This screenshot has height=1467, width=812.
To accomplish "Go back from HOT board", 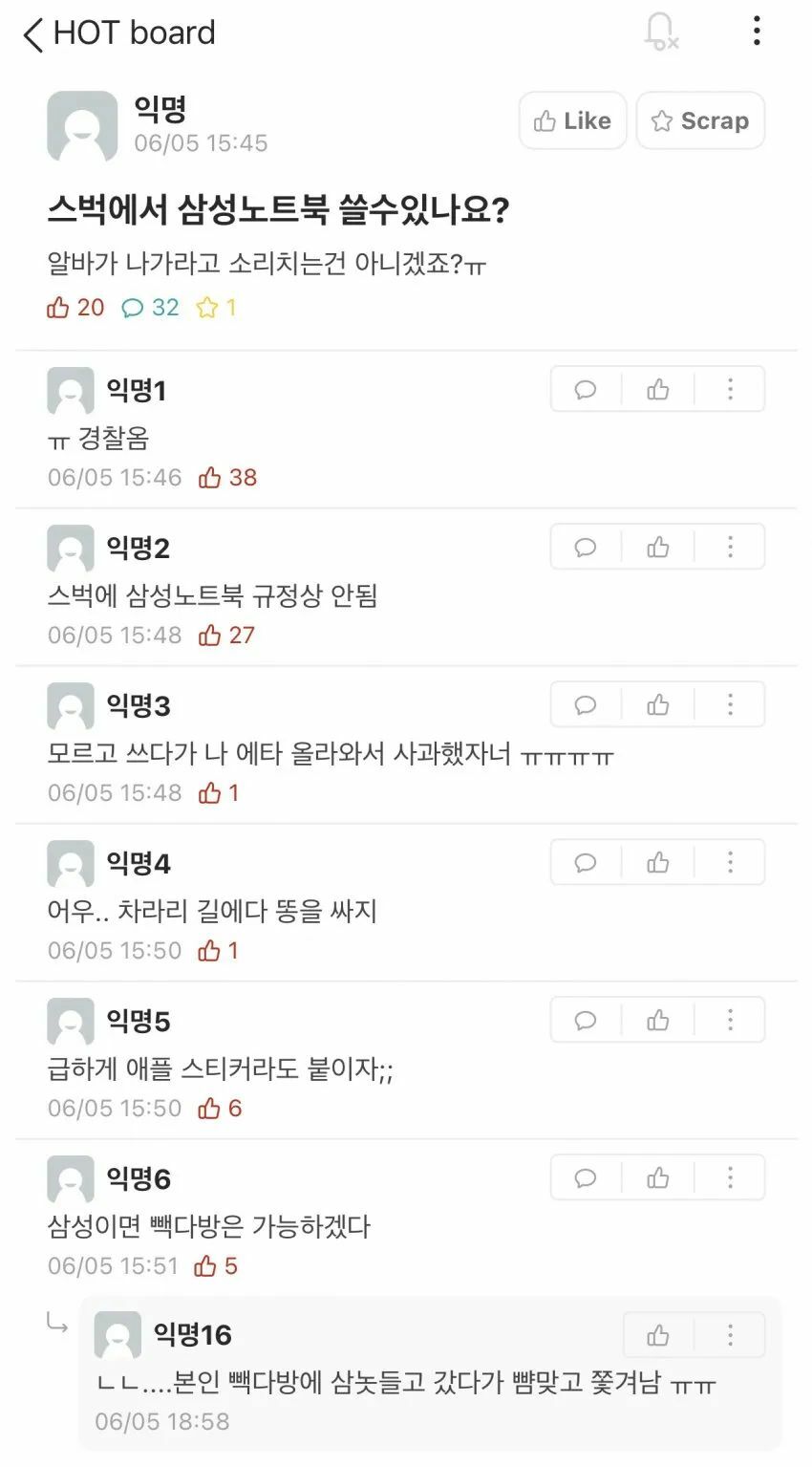I will click(x=34, y=34).
